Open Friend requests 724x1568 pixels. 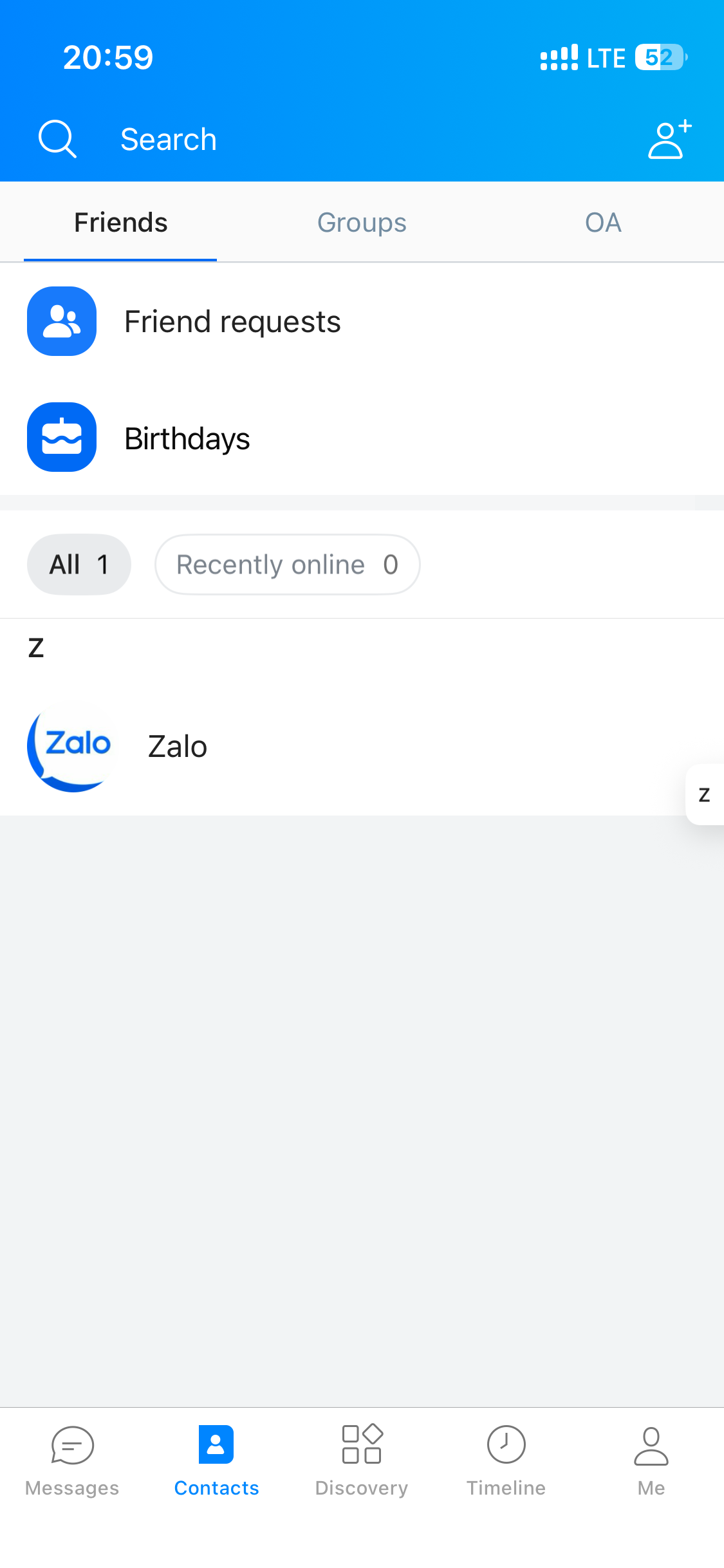[x=232, y=322]
